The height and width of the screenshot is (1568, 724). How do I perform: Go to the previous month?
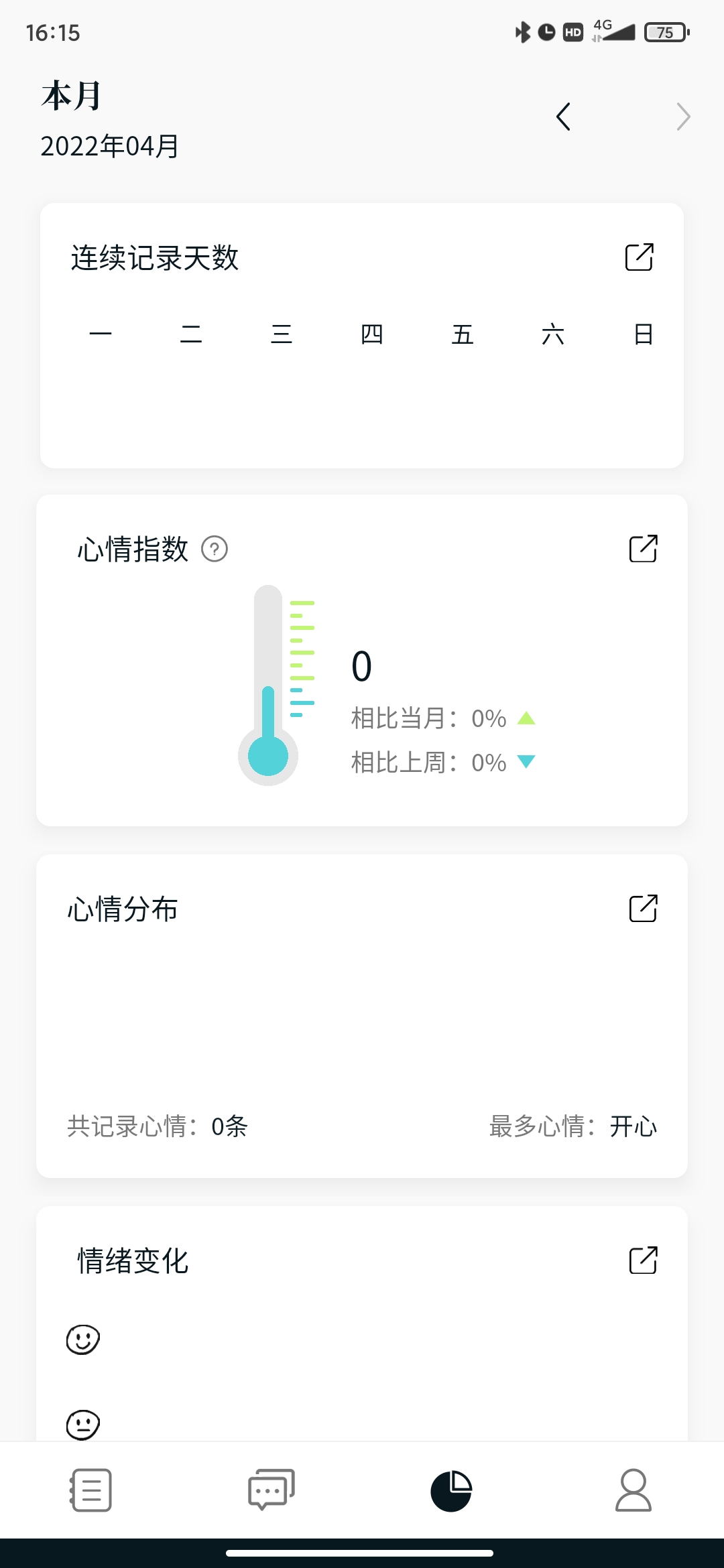pos(564,117)
